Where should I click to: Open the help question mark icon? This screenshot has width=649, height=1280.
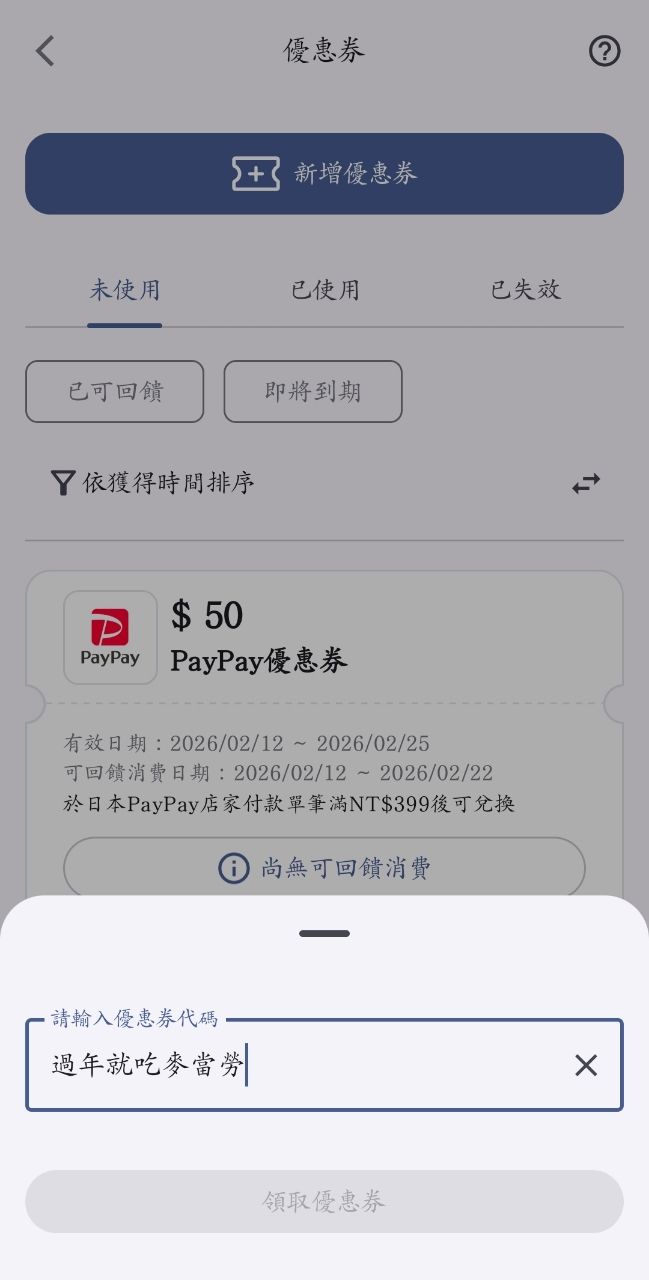(x=604, y=51)
